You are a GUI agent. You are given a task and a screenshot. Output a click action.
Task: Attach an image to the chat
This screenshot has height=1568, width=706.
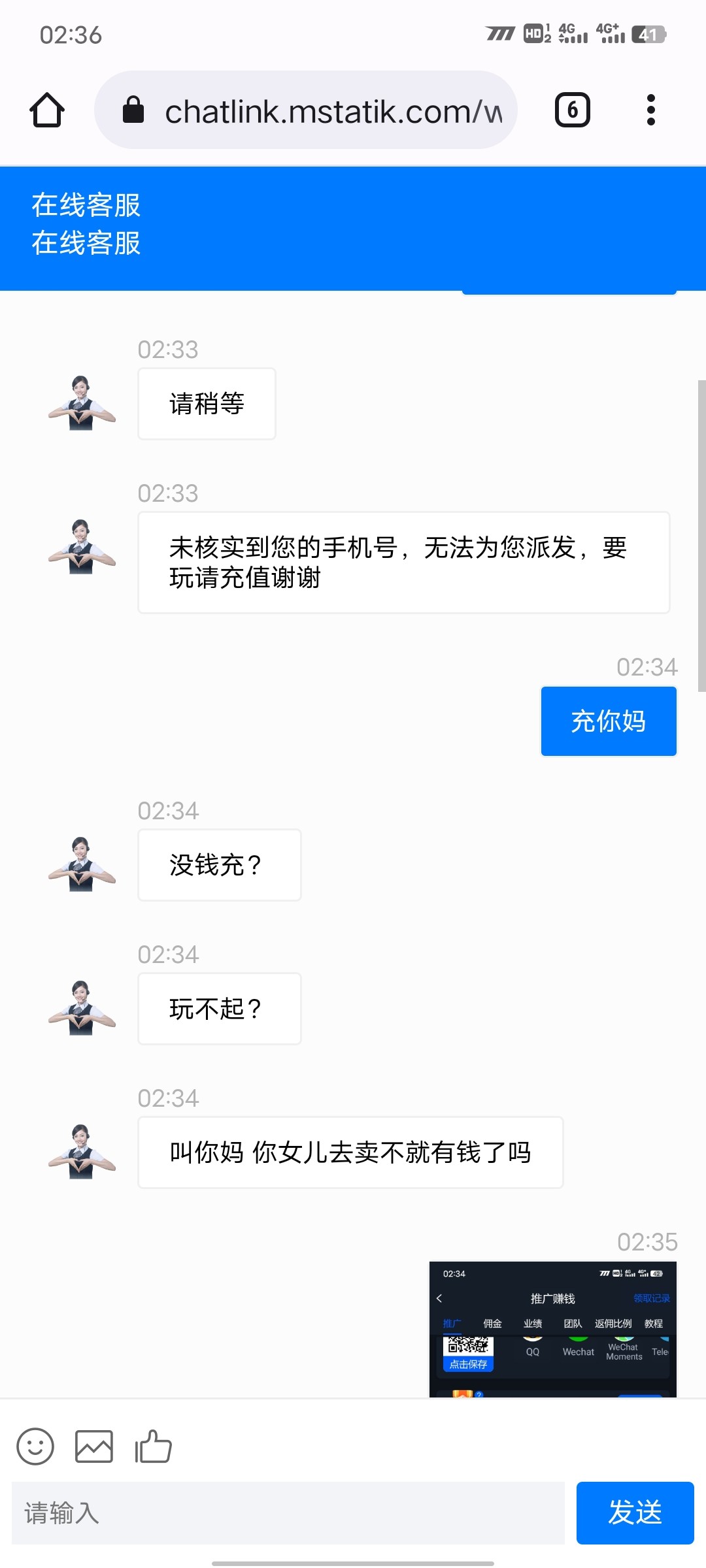[x=94, y=1446]
